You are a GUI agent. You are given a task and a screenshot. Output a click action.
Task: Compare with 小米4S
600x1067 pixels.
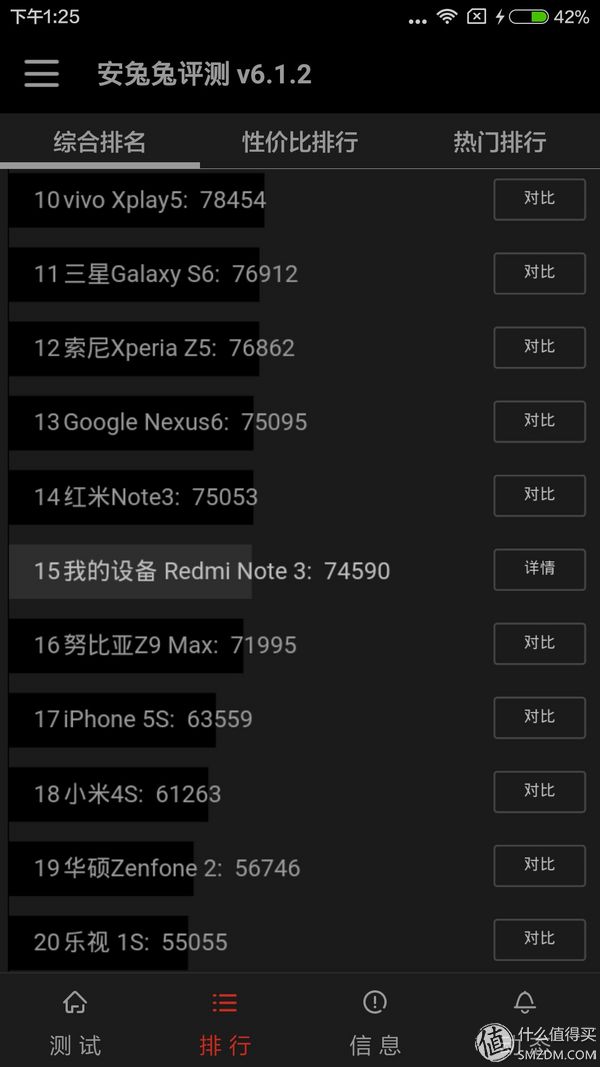[x=539, y=791]
